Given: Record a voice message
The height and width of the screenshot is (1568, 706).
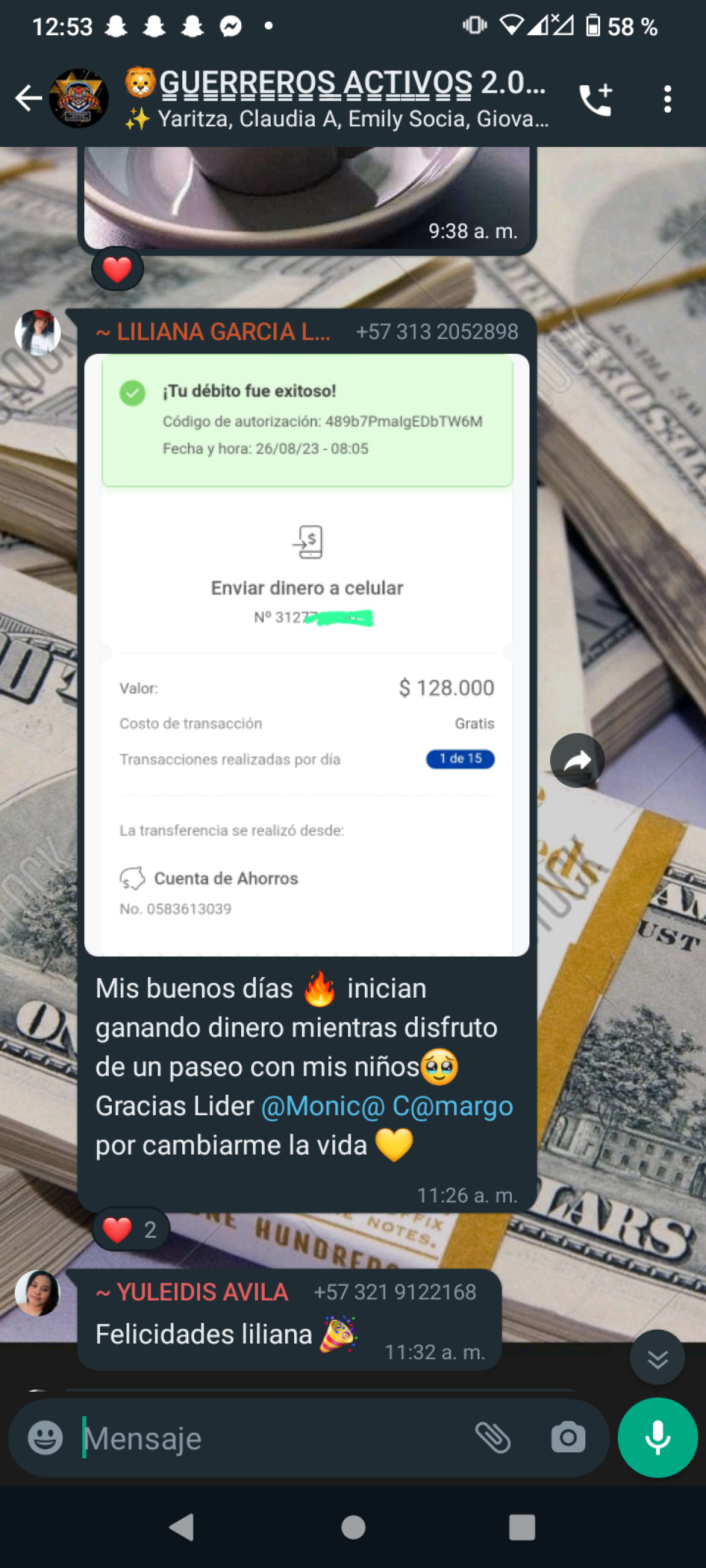Looking at the screenshot, I should click(657, 1437).
